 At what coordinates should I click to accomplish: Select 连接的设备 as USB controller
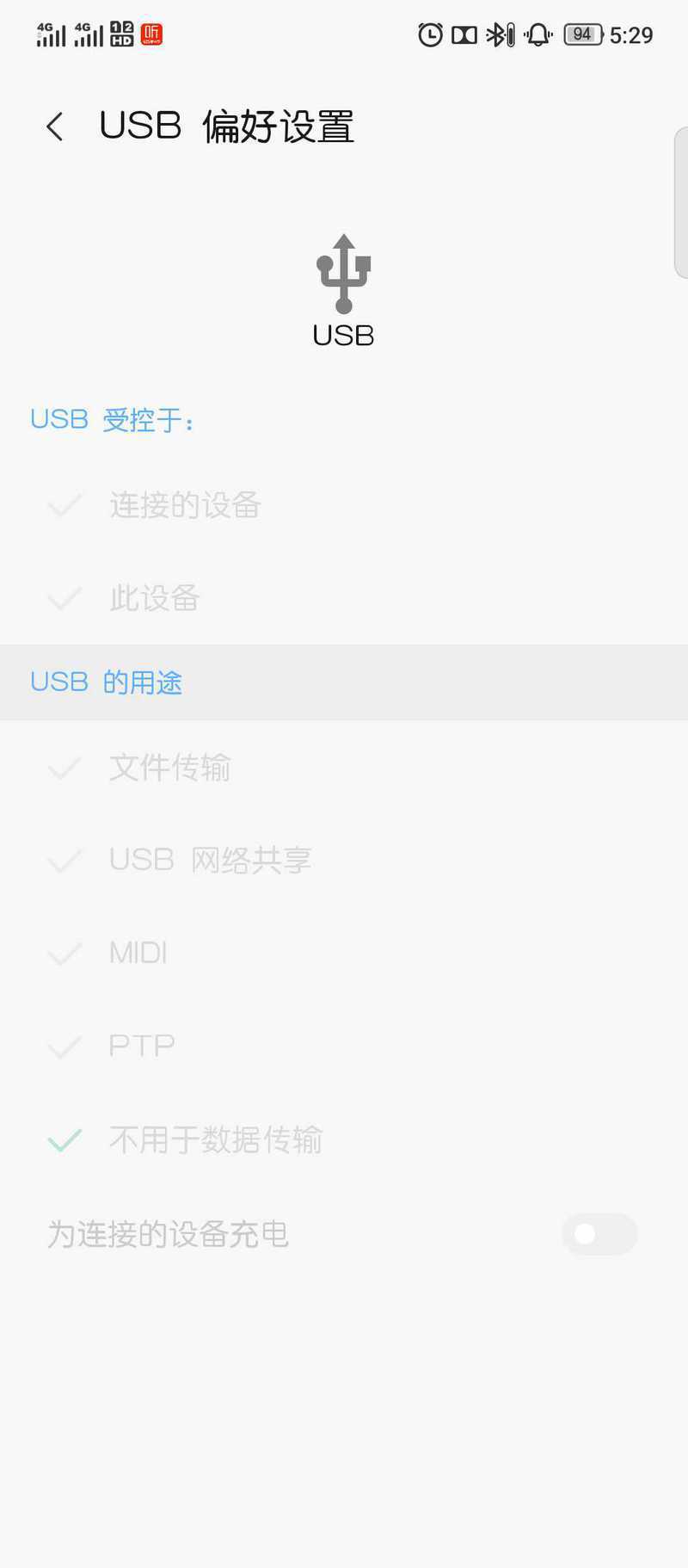(x=344, y=505)
